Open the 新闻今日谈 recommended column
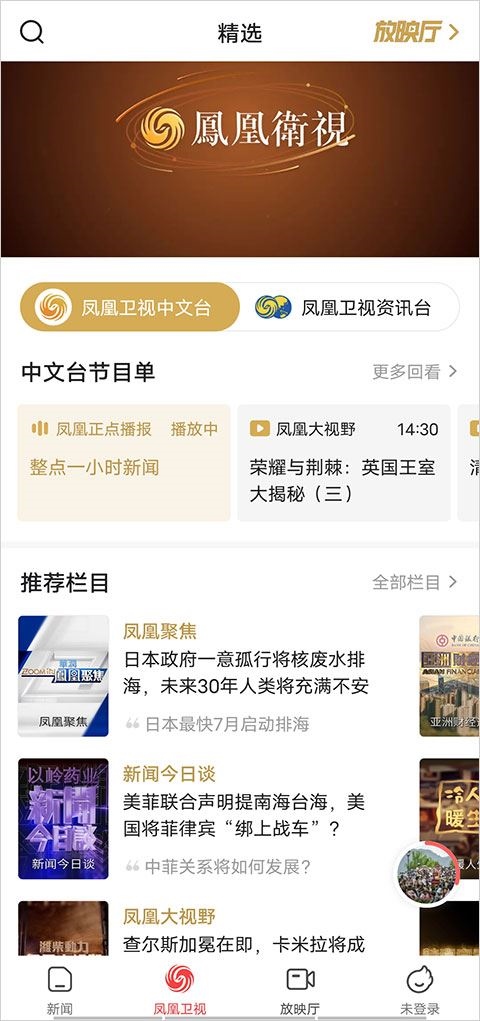Screen dimensions: 480x1021 pyautogui.click(x=195, y=818)
